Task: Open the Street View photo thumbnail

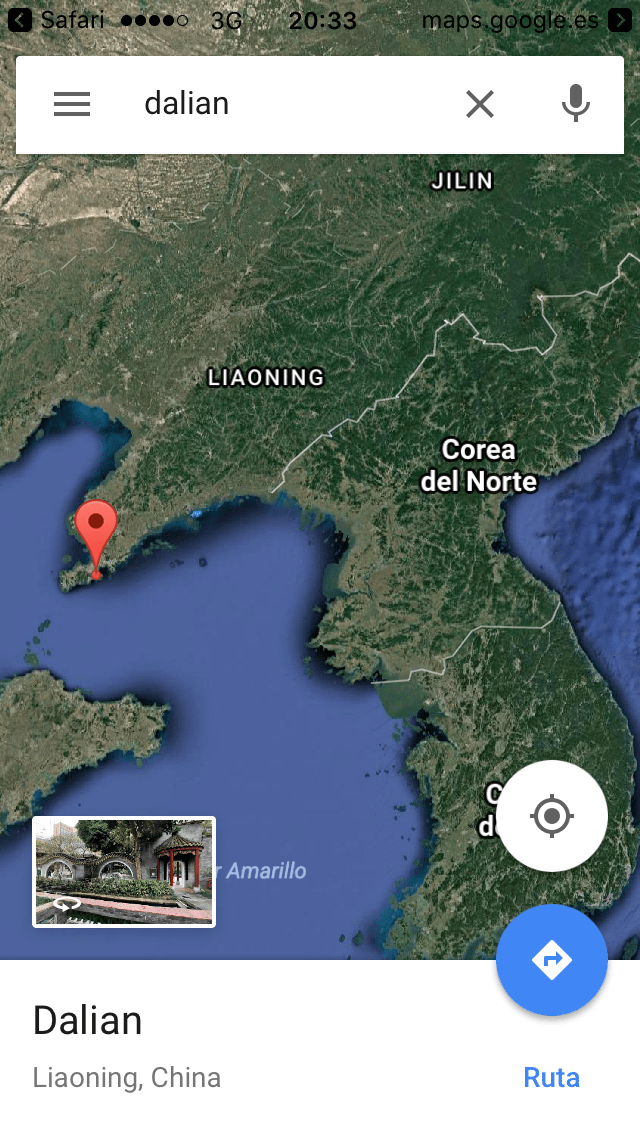Action: [x=124, y=872]
